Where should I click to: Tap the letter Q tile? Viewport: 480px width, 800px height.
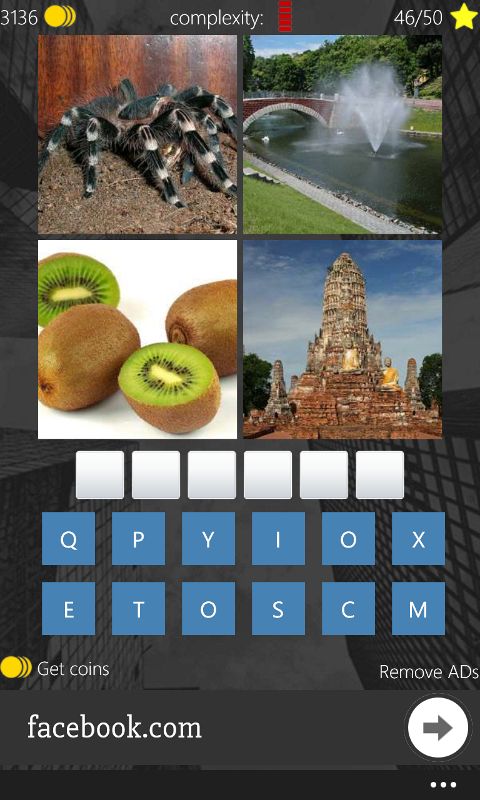tap(68, 539)
